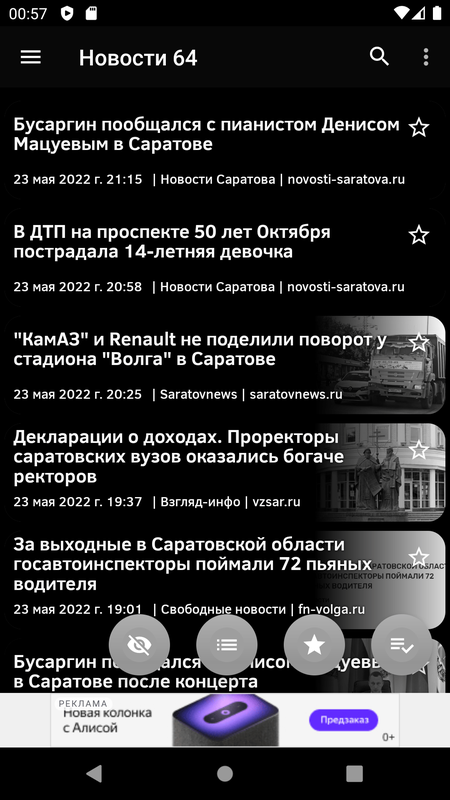The image size is (450, 800).
Task: Favorite the ДТП на проспекте article
Action: pyautogui.click(x=419, y=235)
